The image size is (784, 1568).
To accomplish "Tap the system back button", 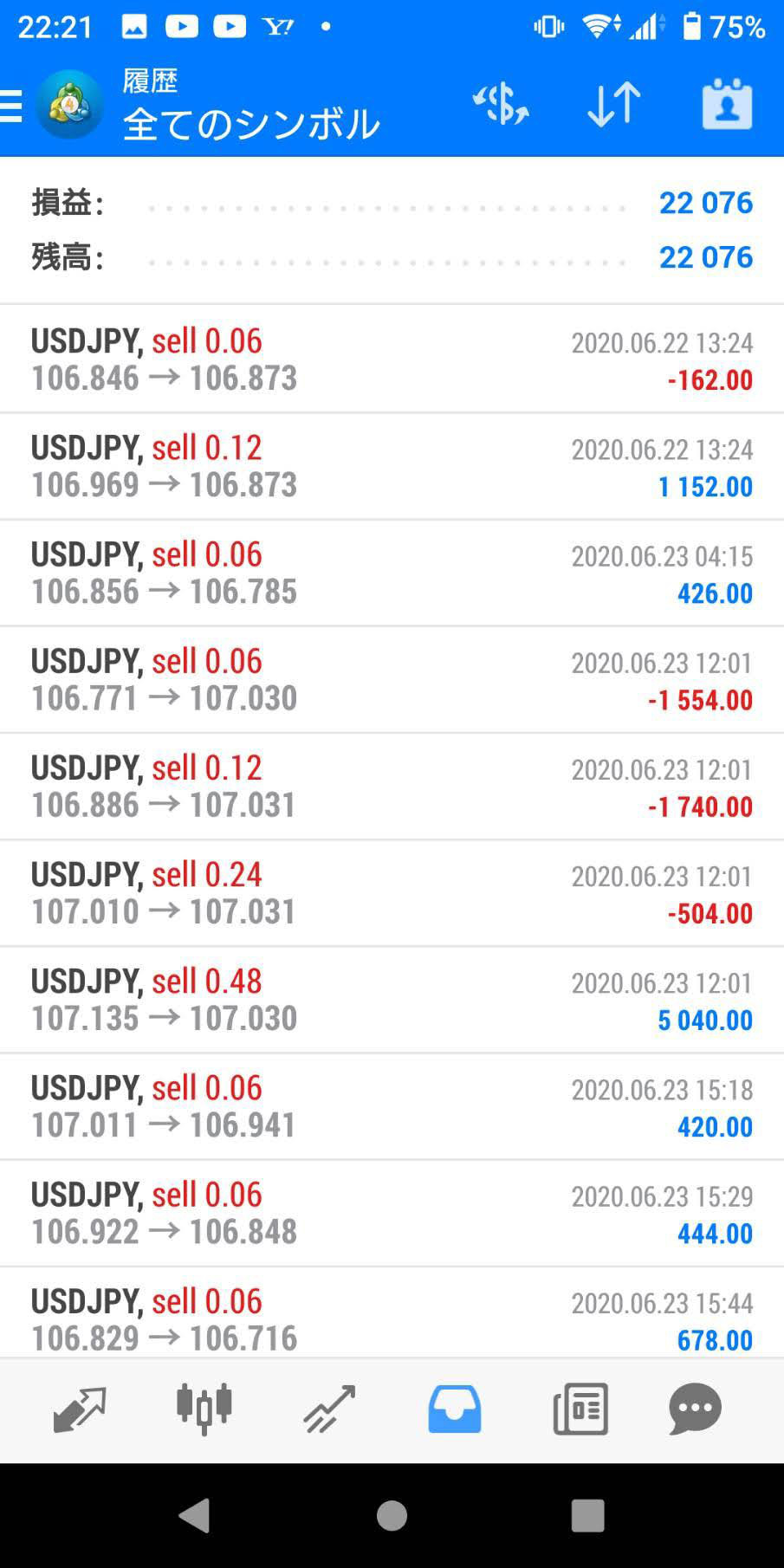I will [x=194, y=1516].
